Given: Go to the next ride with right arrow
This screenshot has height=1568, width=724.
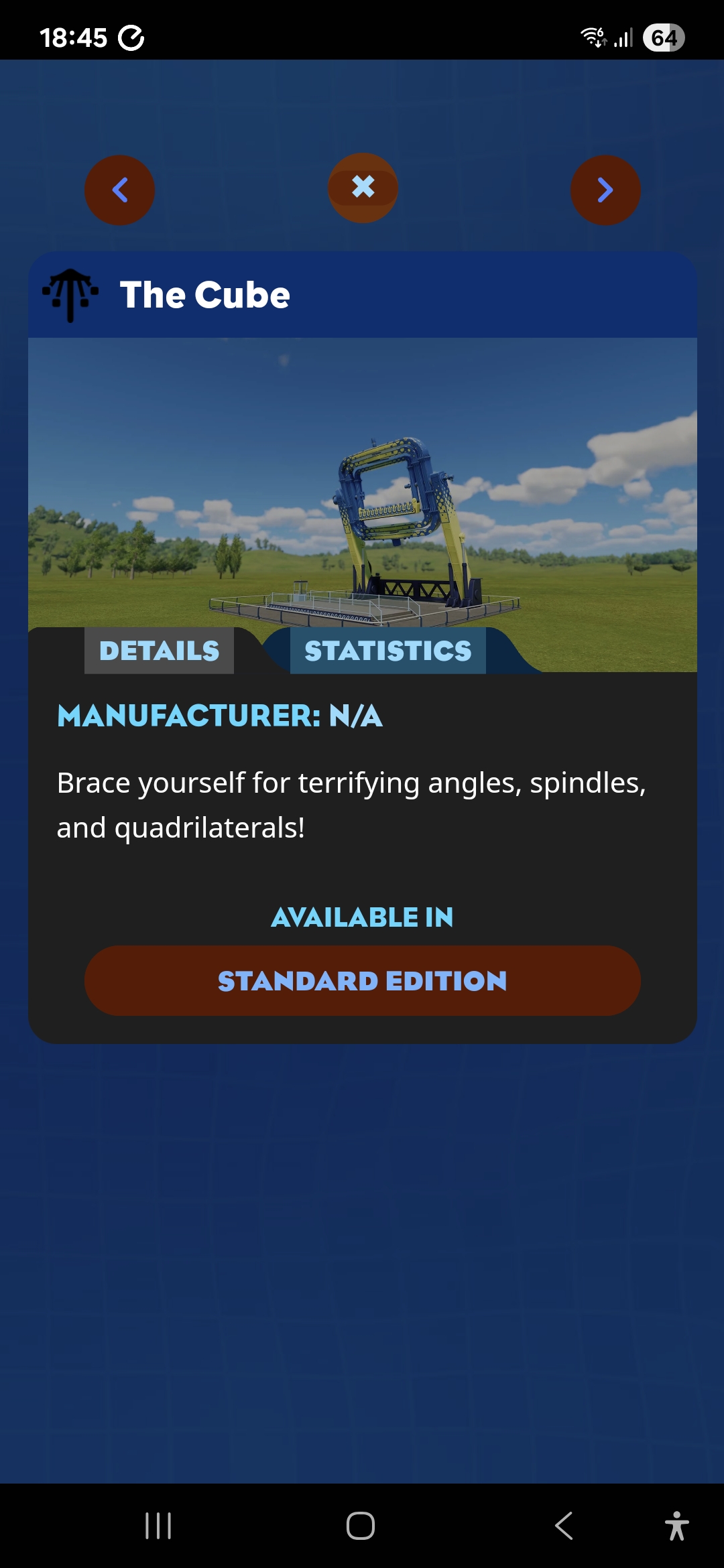Looking at the screenshot, I should click(605, 190).
